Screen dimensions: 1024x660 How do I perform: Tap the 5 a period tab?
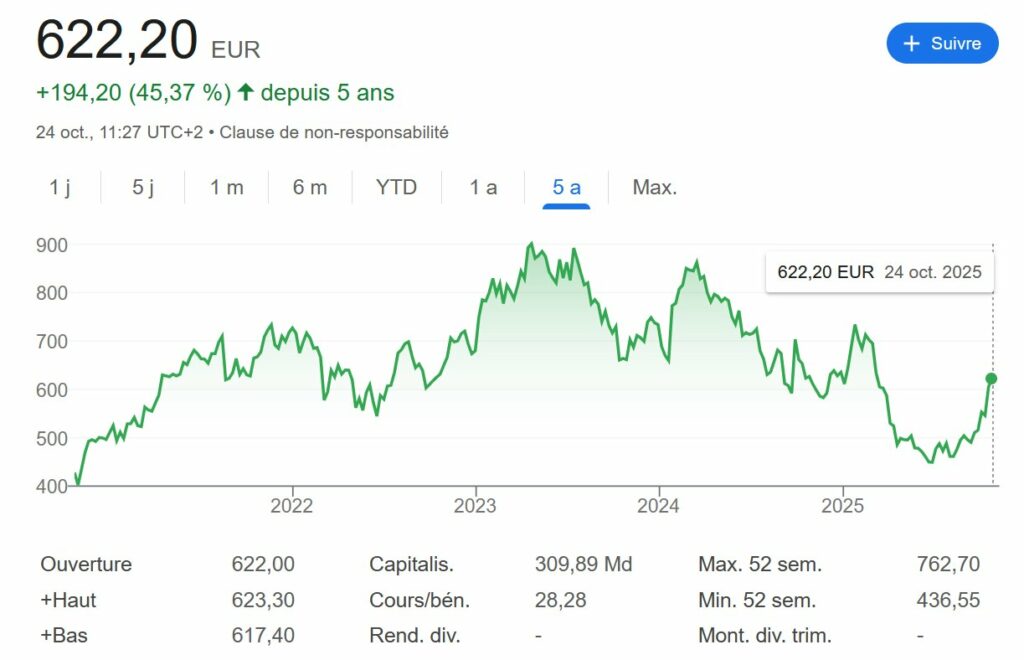(x=566, y=187)
